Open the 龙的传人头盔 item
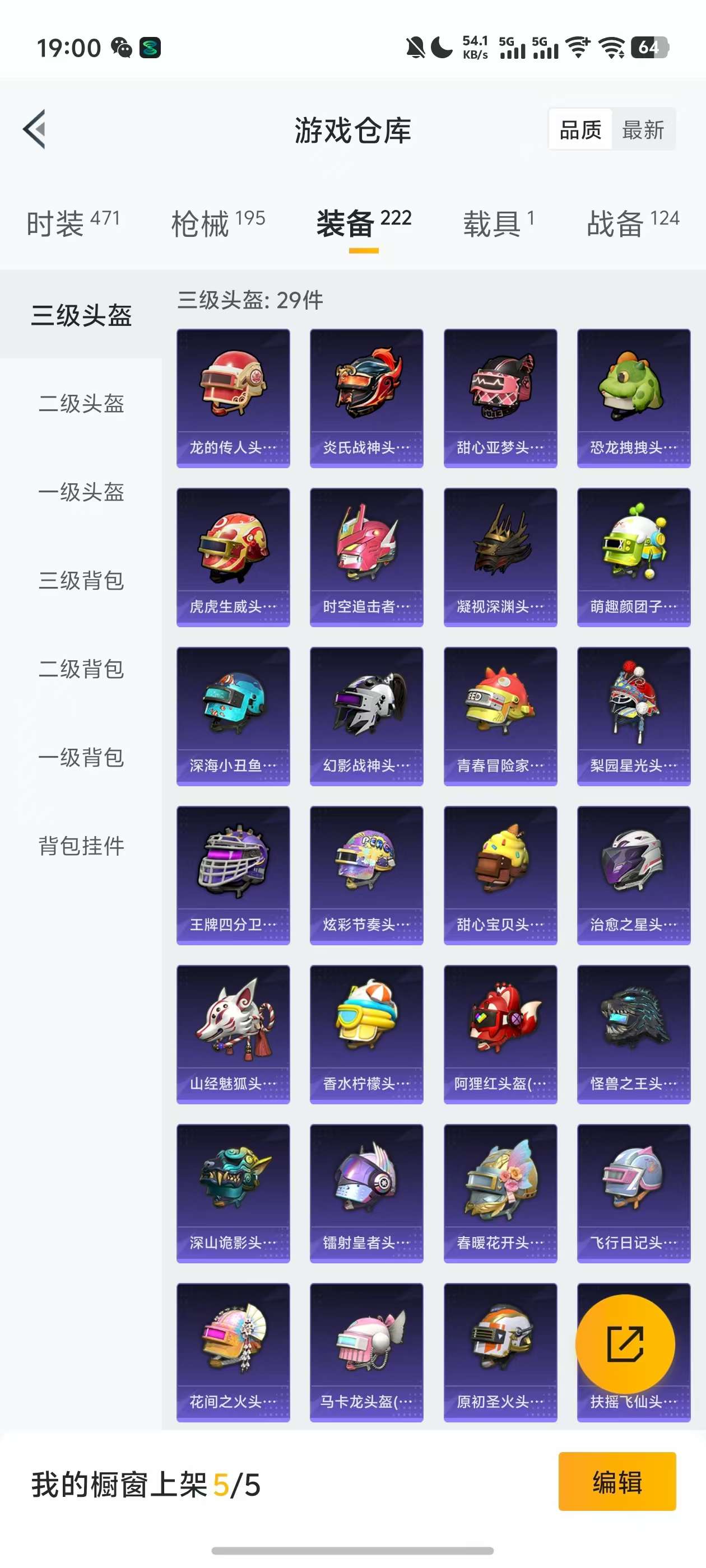The height and width of the screenshot is (1568, 706). [233, 398]
